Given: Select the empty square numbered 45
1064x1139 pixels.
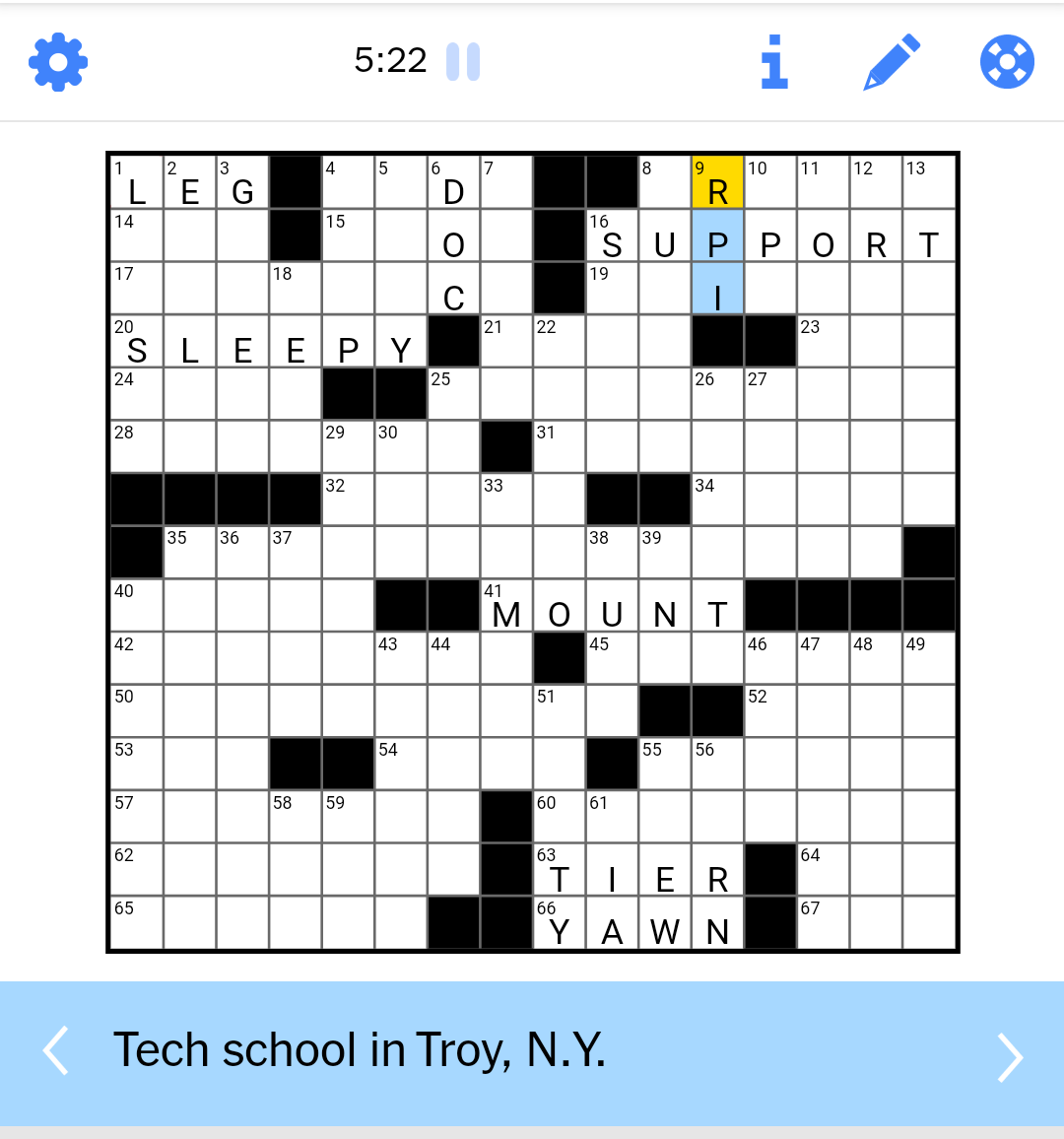Looking at the screenshot, I should (x=612, y=658).
